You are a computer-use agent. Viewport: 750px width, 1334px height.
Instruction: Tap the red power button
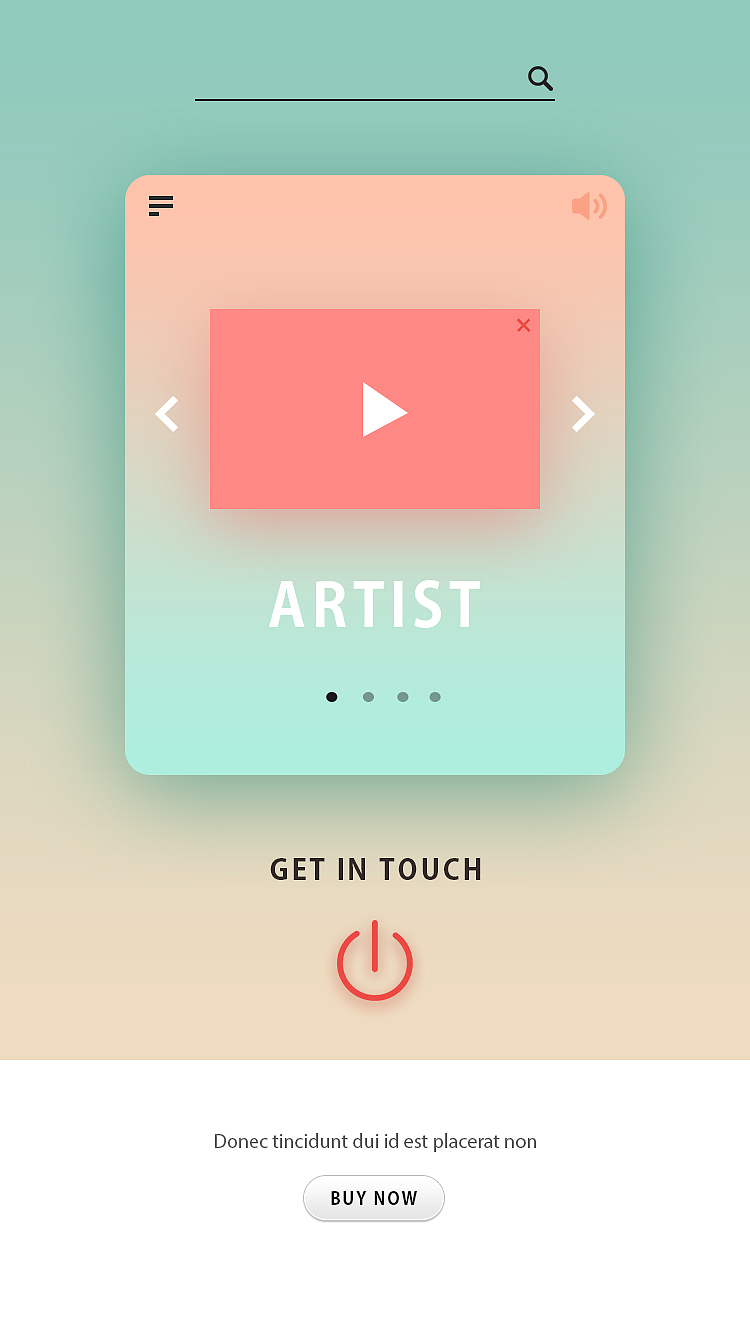coord(375,961)
